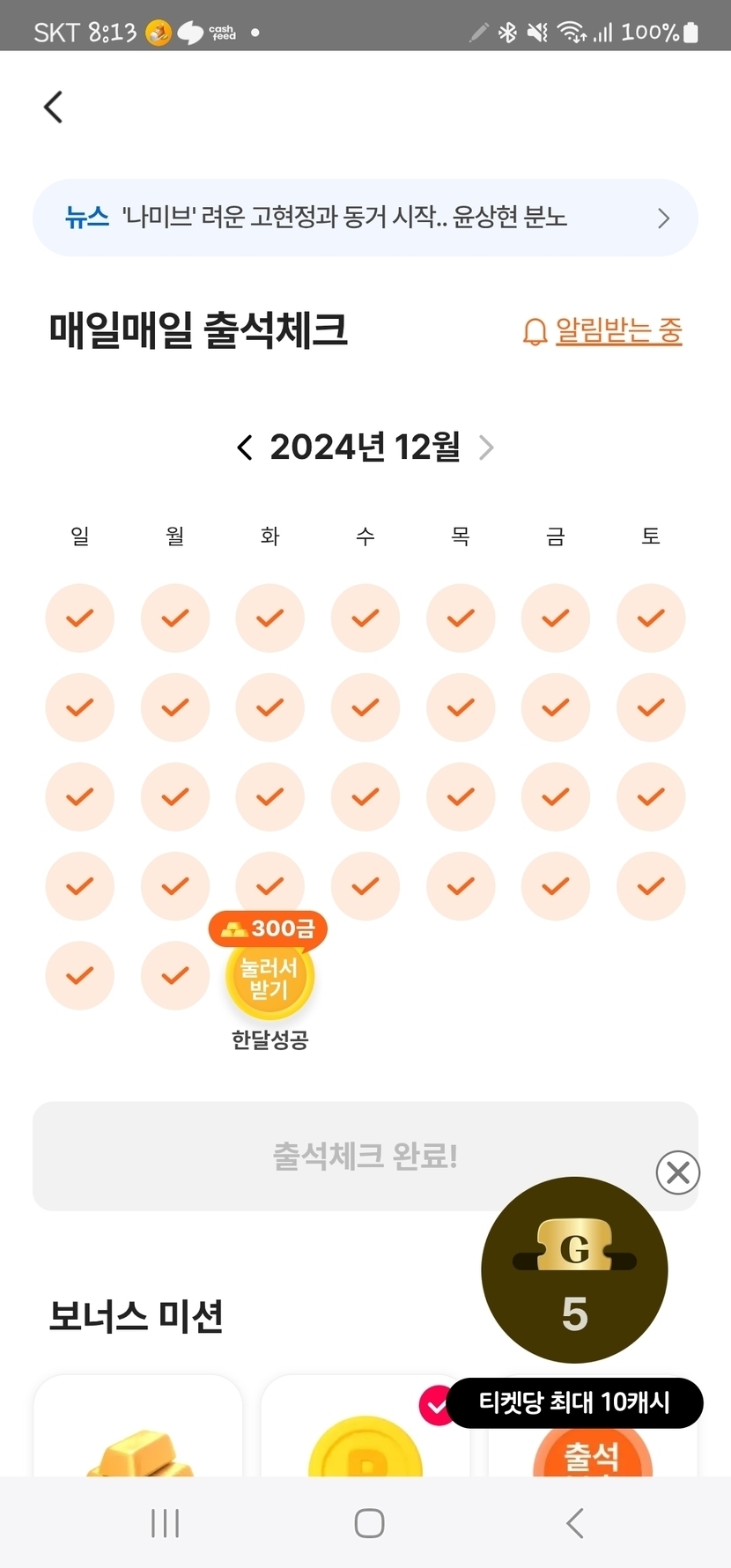The height and width of the screenshot is (1568, 731).
Task: Go back using the top-left arrow
Action: [54, 107]
